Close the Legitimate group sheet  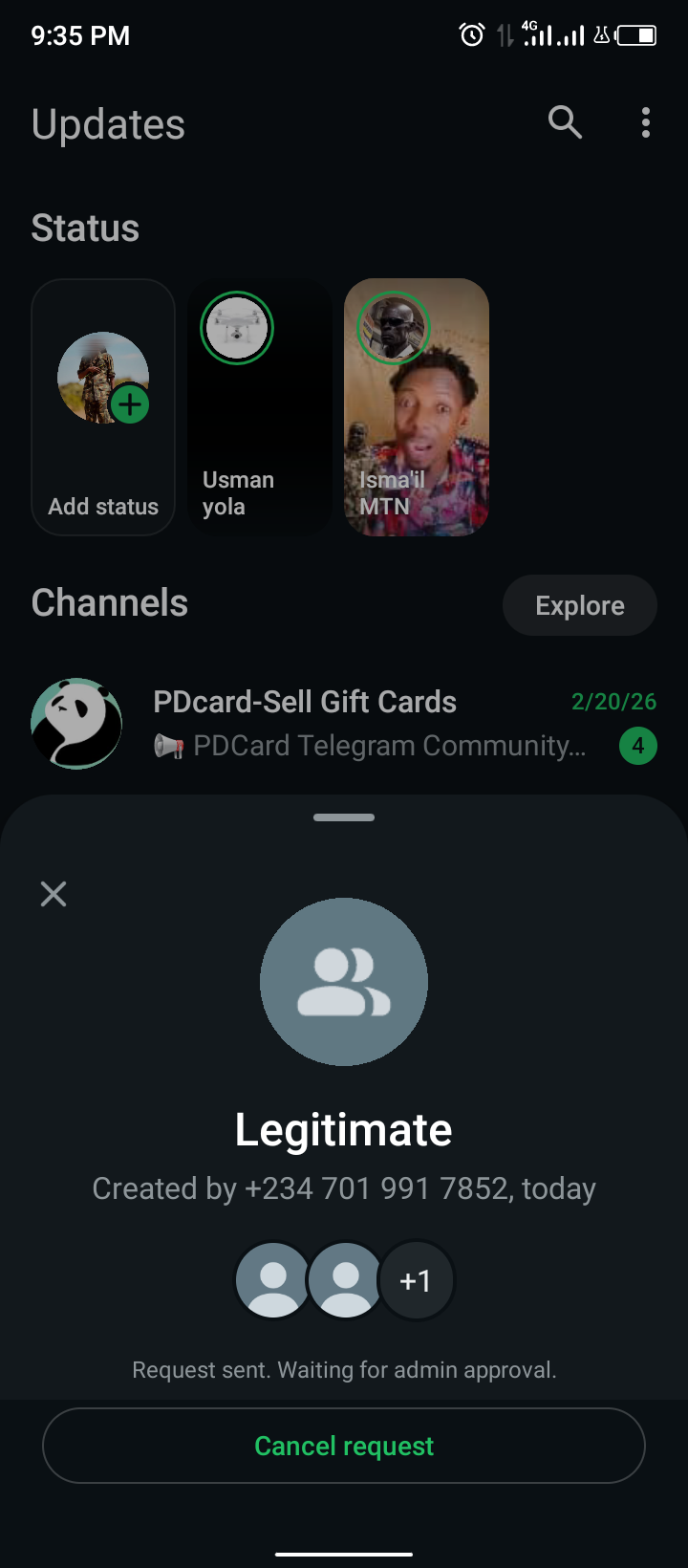tap(54, 894)
